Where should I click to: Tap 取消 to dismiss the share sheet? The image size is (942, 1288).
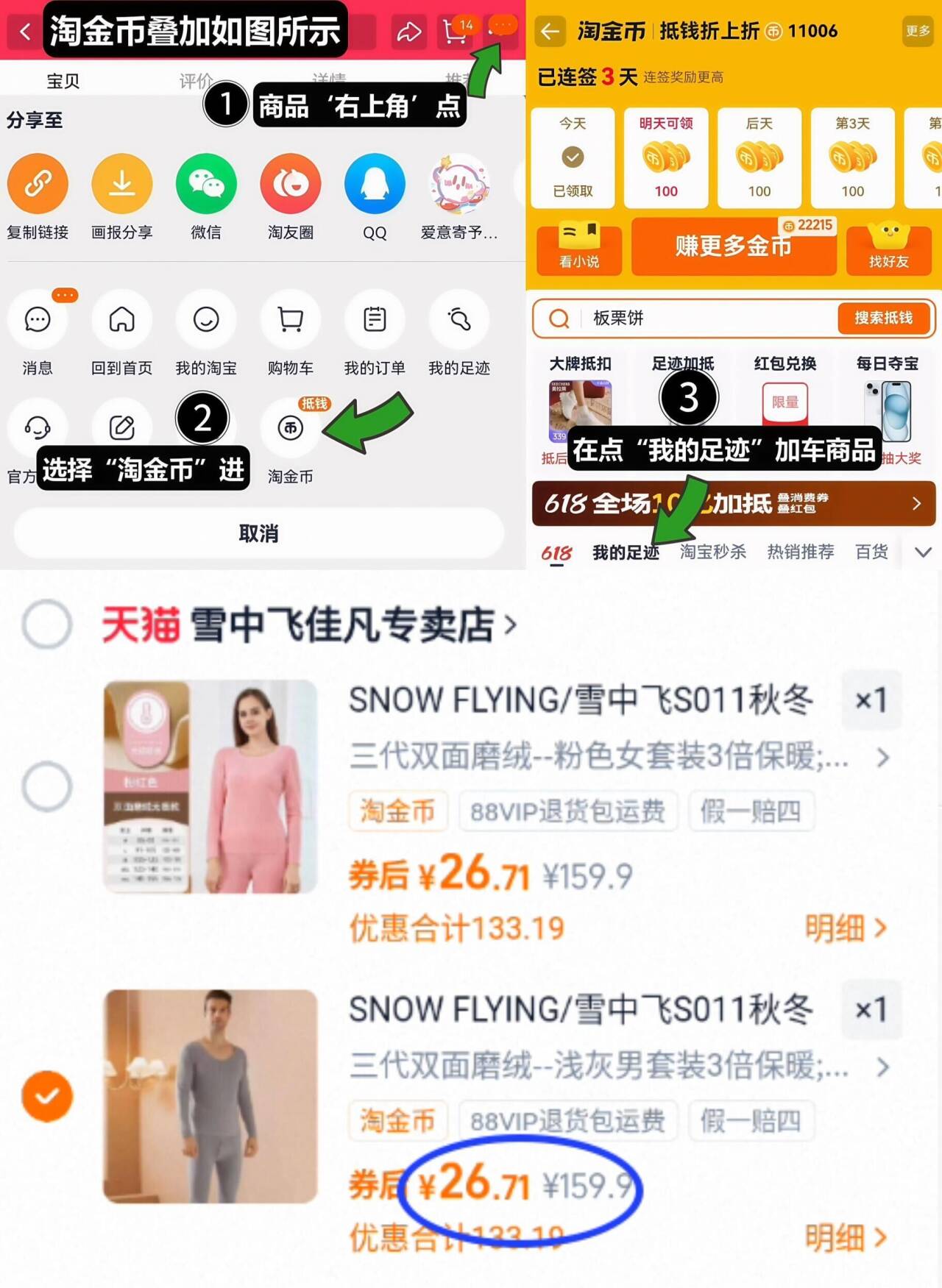(258, 533)
